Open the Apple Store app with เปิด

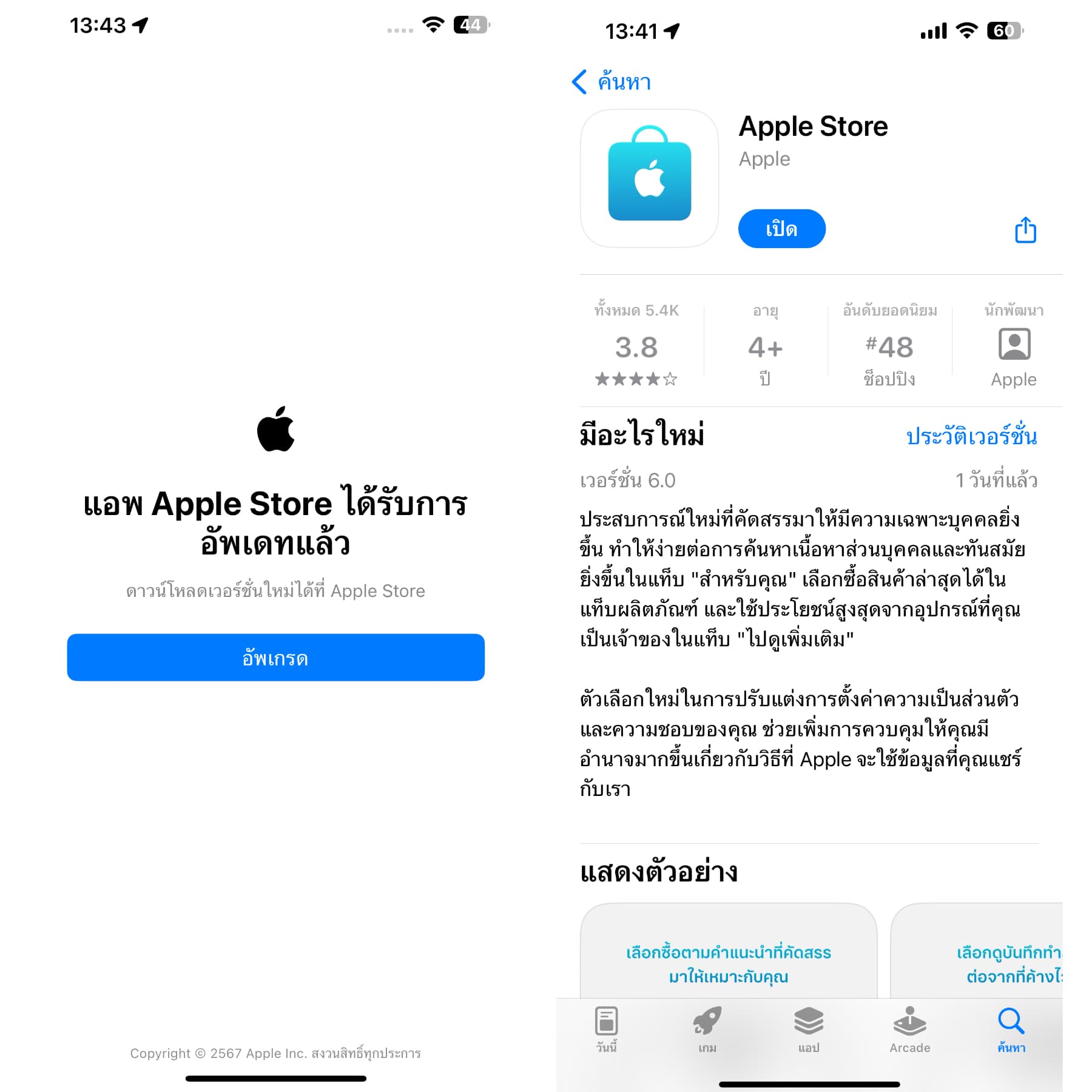point(781,229)
